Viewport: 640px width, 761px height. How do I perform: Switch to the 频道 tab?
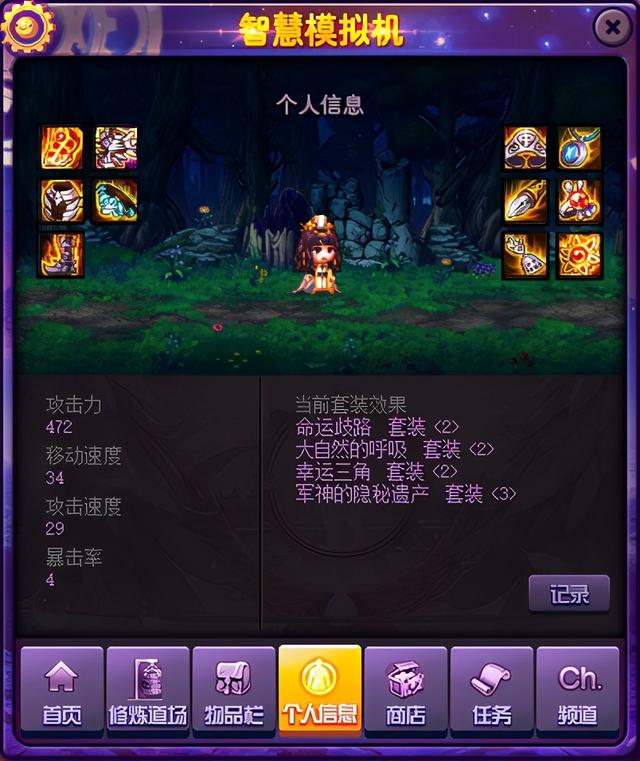(578, 690)
